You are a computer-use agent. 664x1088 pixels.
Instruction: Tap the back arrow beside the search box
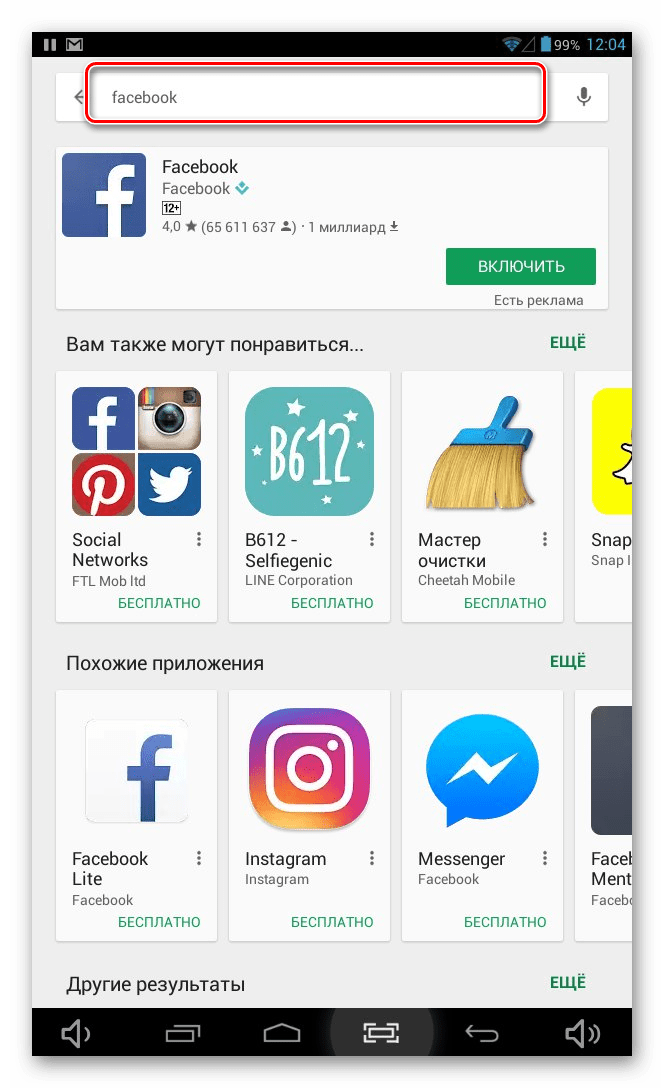pos(77,97)
